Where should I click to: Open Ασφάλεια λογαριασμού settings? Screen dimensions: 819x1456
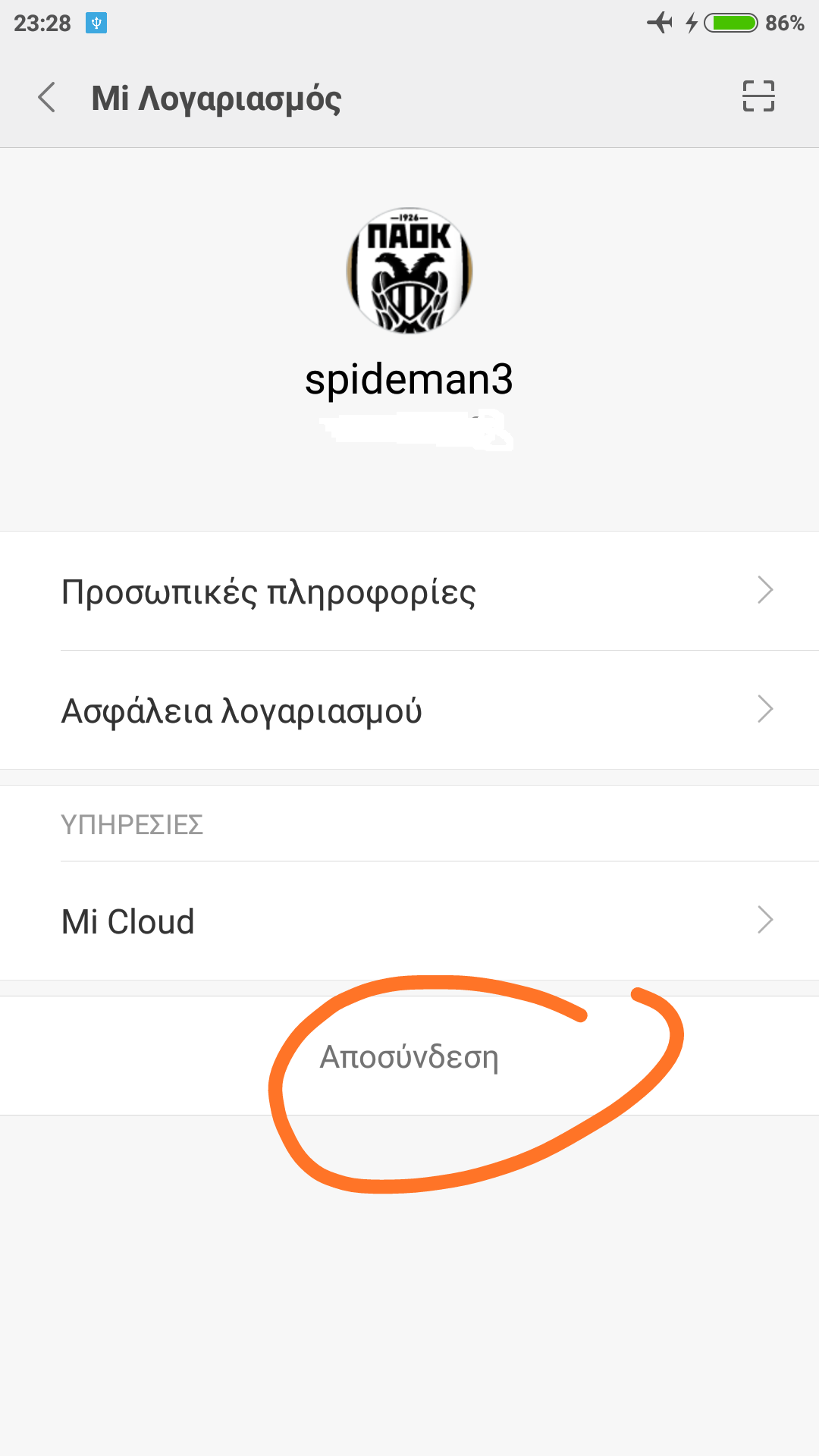click(409, 711)
